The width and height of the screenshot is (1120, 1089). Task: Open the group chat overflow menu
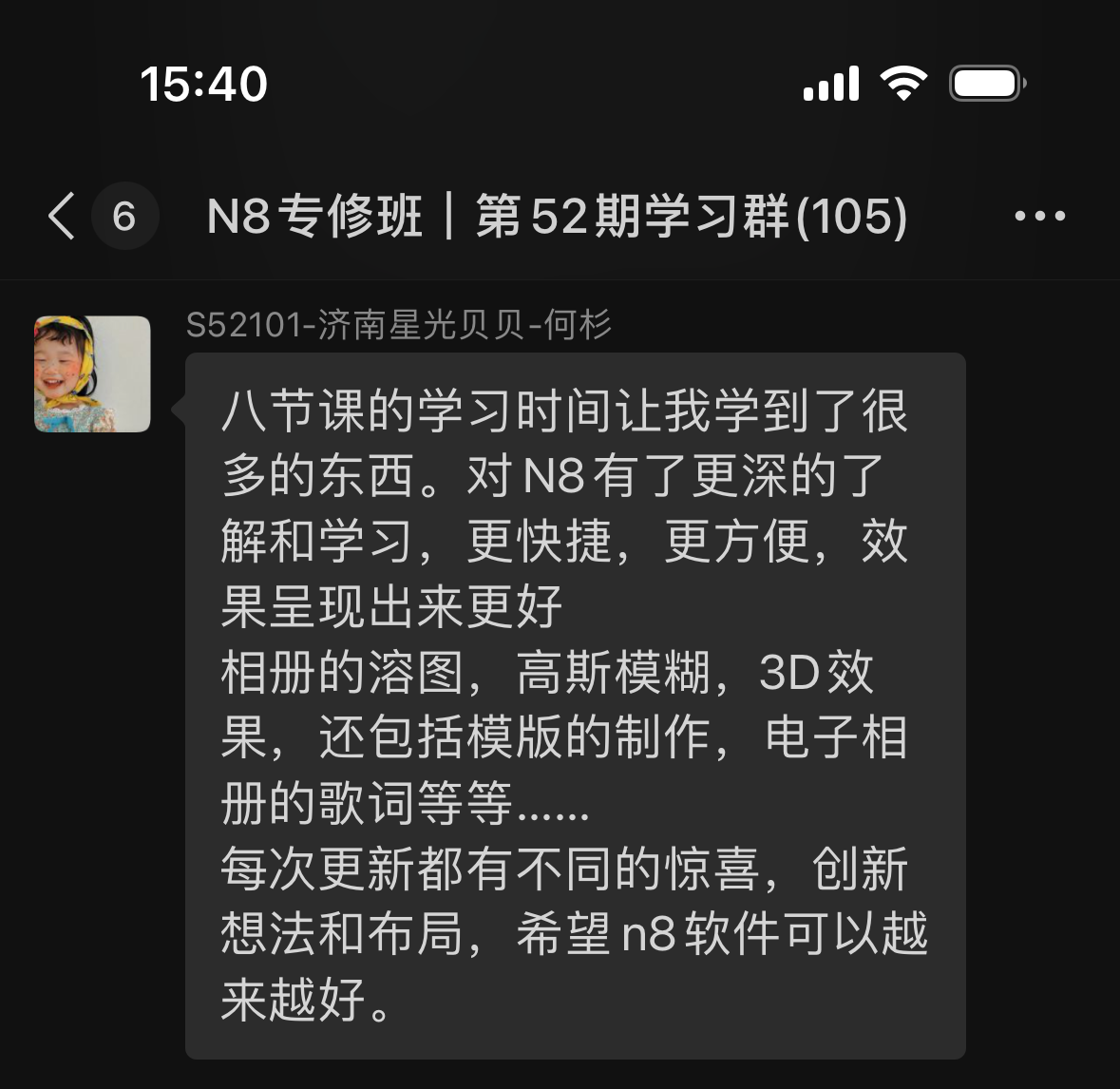[1039, 217]
